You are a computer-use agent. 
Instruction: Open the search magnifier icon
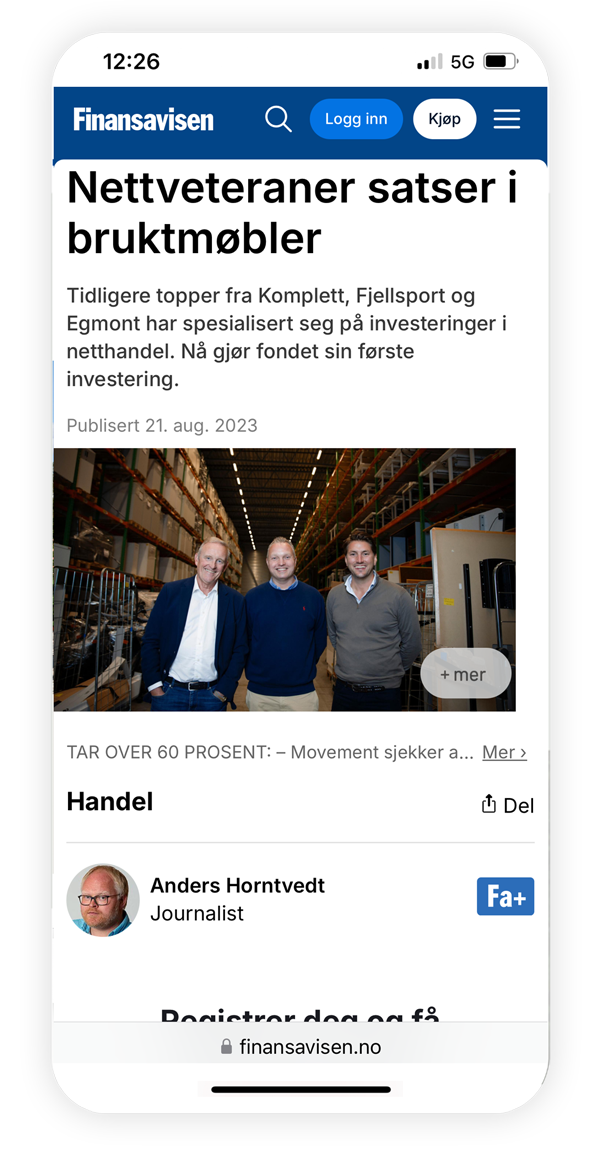(x=278, y=120)
